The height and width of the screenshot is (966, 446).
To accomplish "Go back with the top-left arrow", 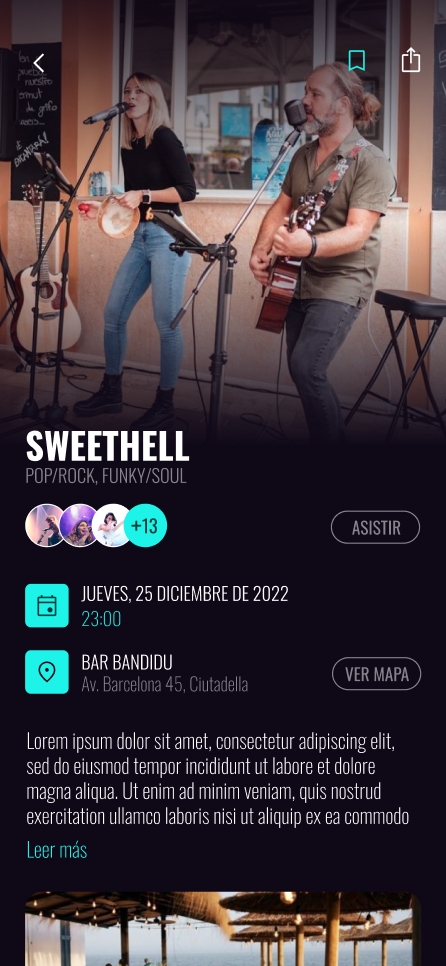I will (x=39, y=62).
